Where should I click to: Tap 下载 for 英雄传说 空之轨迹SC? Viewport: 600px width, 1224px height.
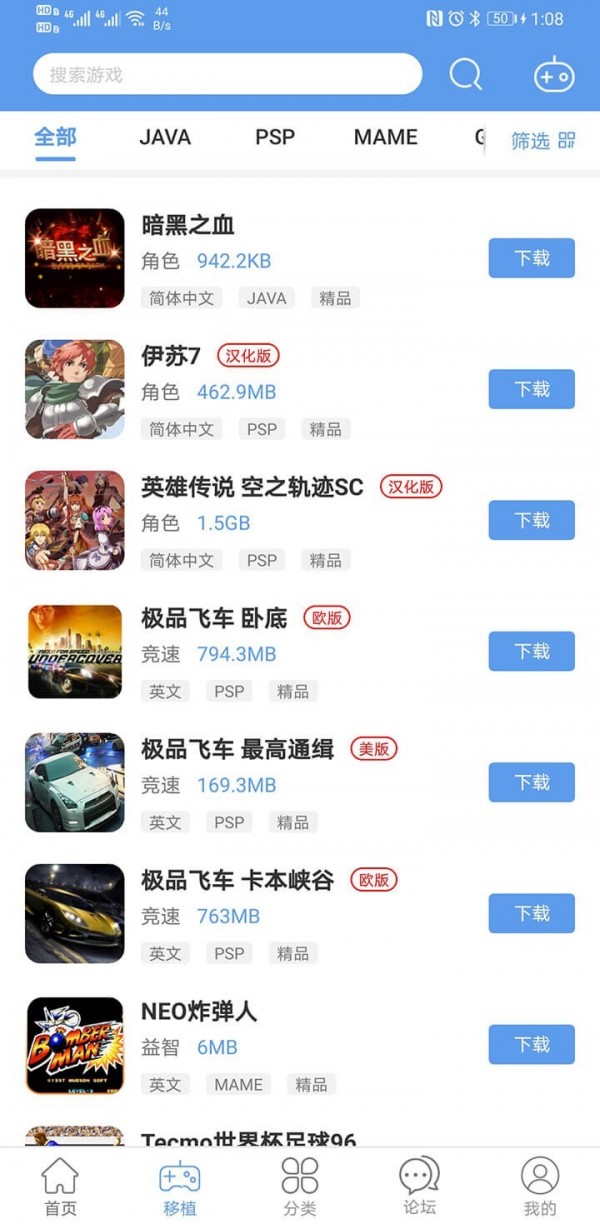[x=531, y=520]
